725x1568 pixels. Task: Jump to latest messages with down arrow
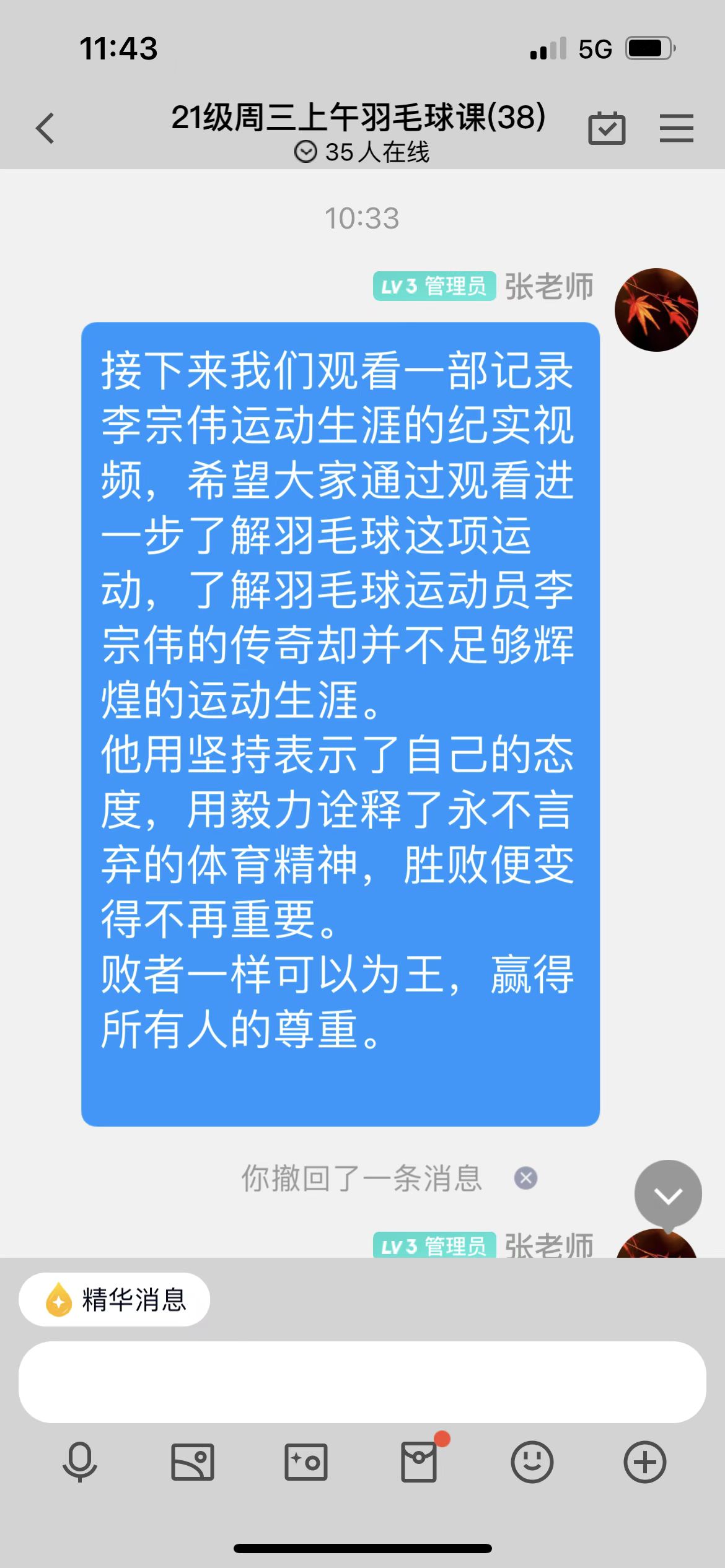668,1195
